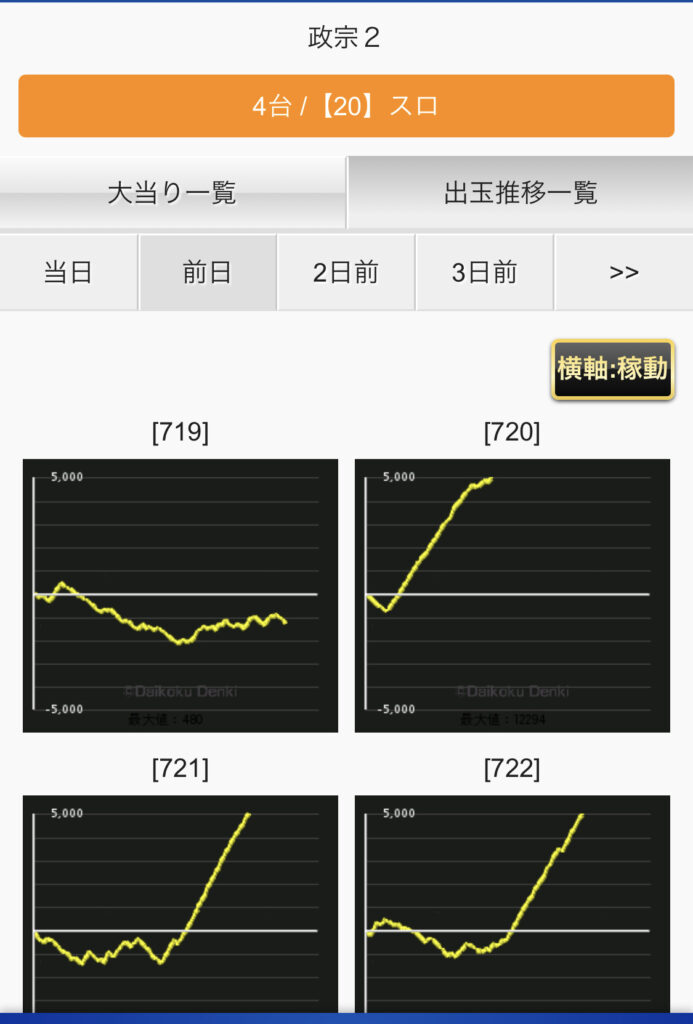Open the graph for machine 722
693x1024 pixels.
[512, 905]
